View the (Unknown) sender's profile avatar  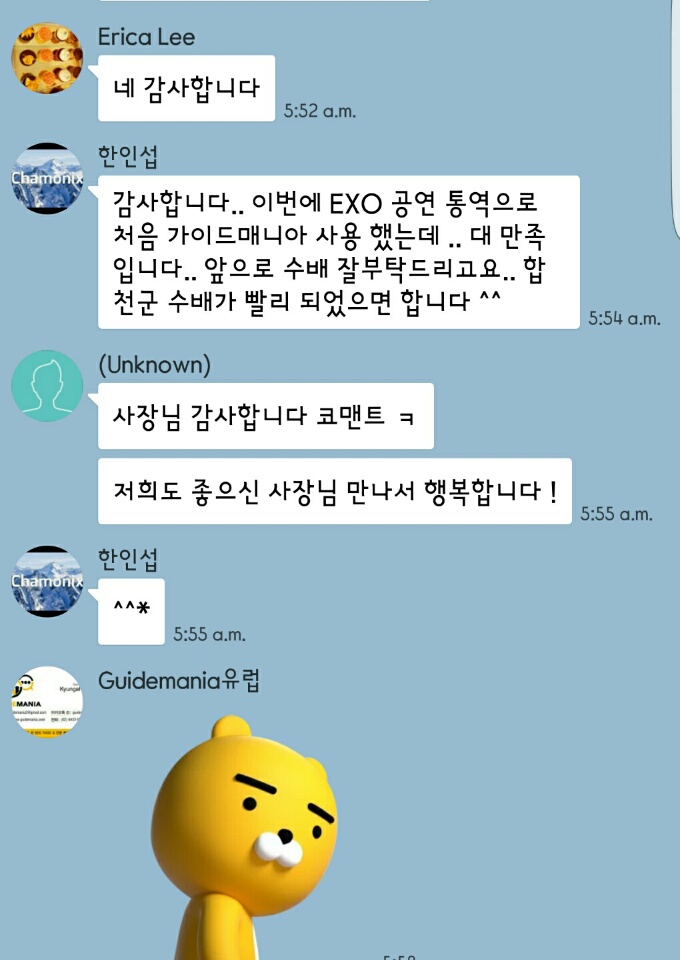[47, 385]
